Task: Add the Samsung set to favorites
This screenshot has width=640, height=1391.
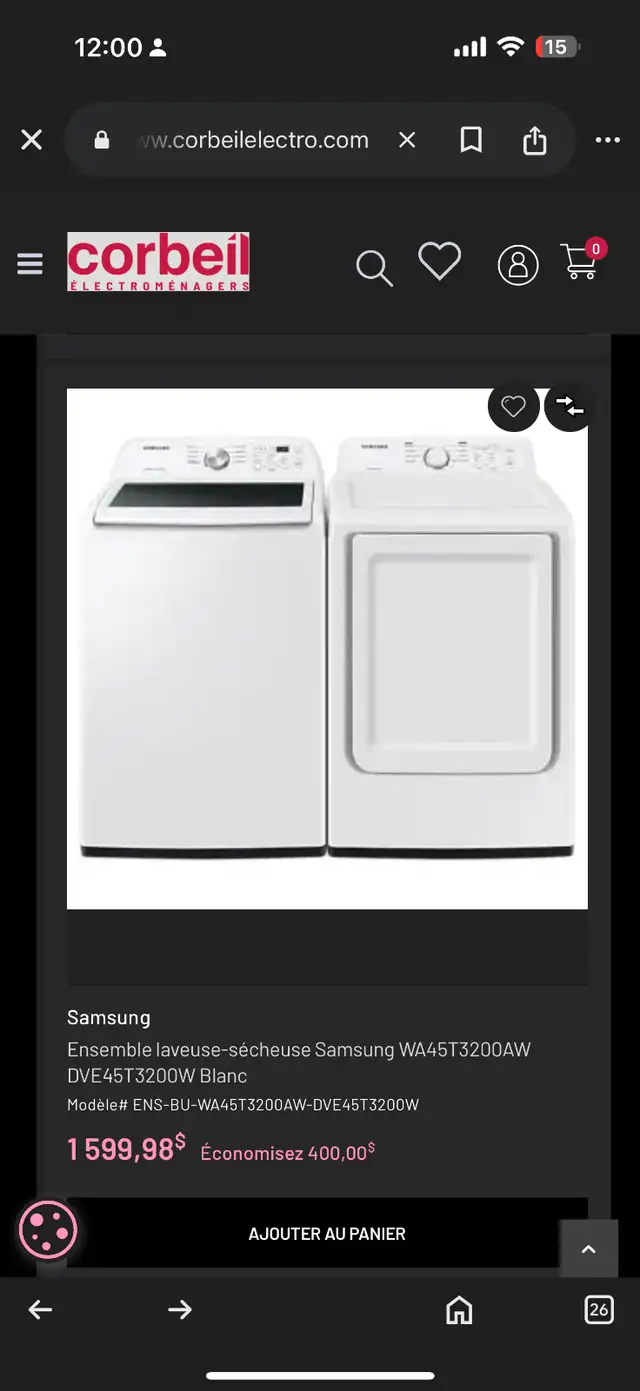Action: click(x=513, y=406)
